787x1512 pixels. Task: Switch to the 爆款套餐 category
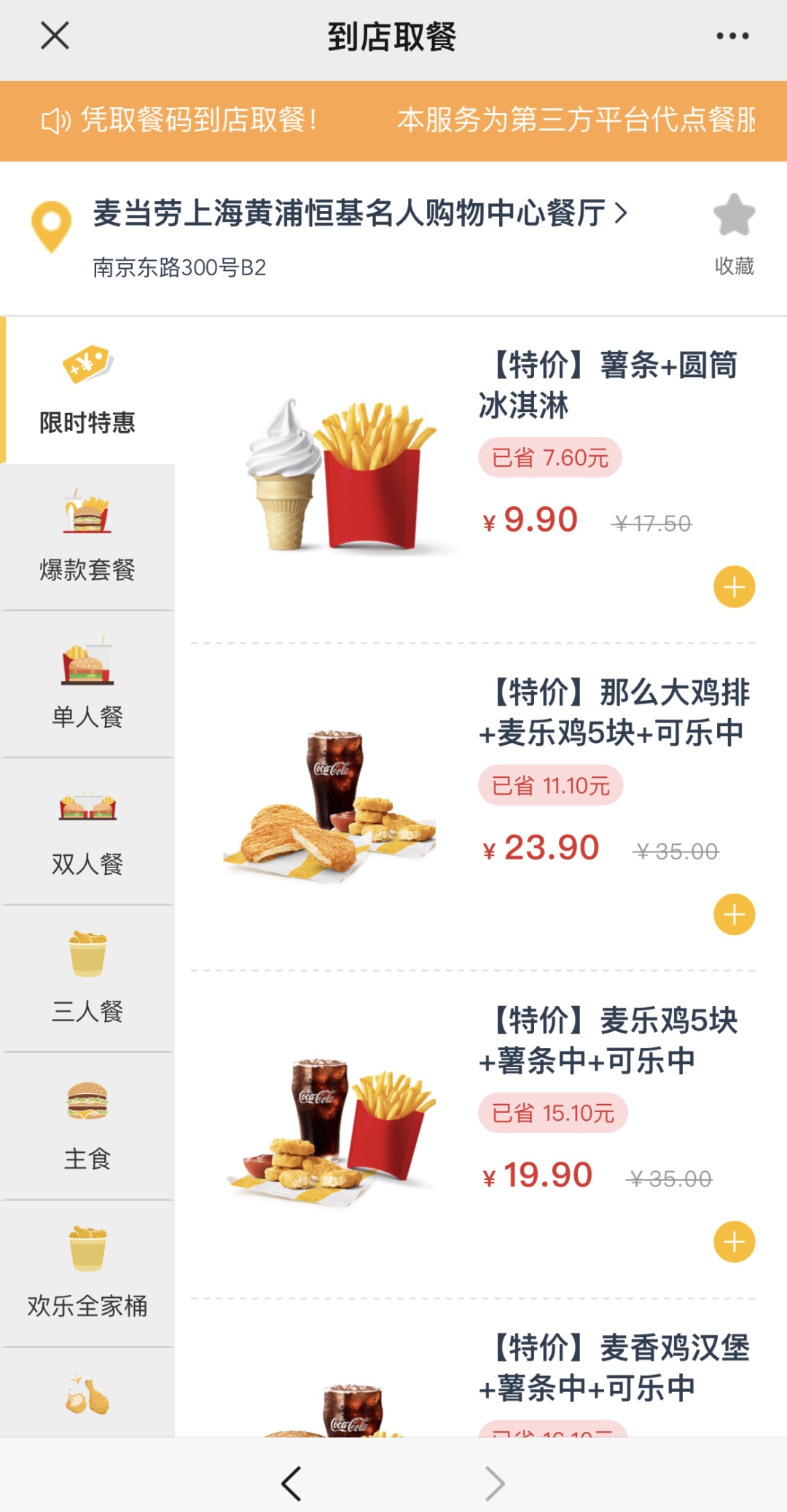click(87, 538)
